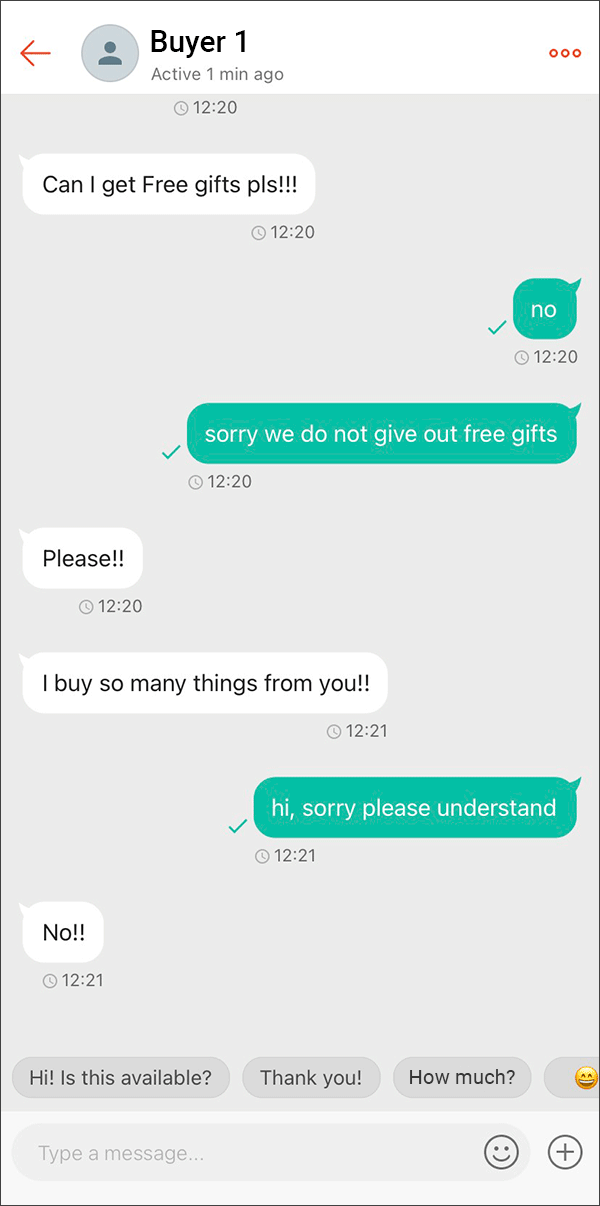Choose the "How much?" quick reply chip
This screenshot has height=1206, width=600.
[x=462, y=1078]
